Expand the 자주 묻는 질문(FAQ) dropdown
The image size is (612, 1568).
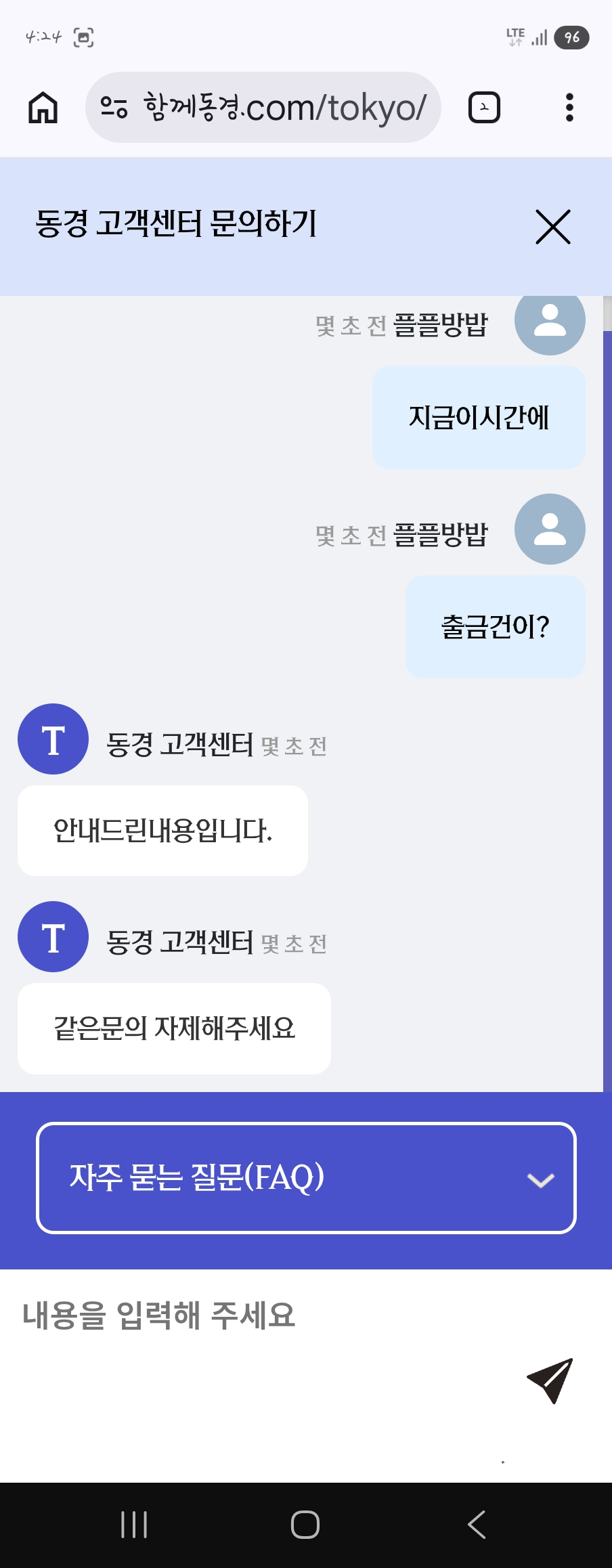(306, 1178)
